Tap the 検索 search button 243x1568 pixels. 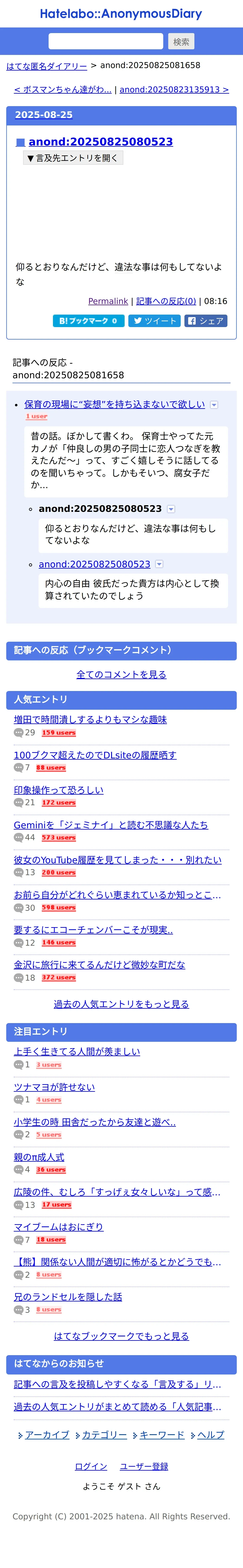(x=181, y=41)
